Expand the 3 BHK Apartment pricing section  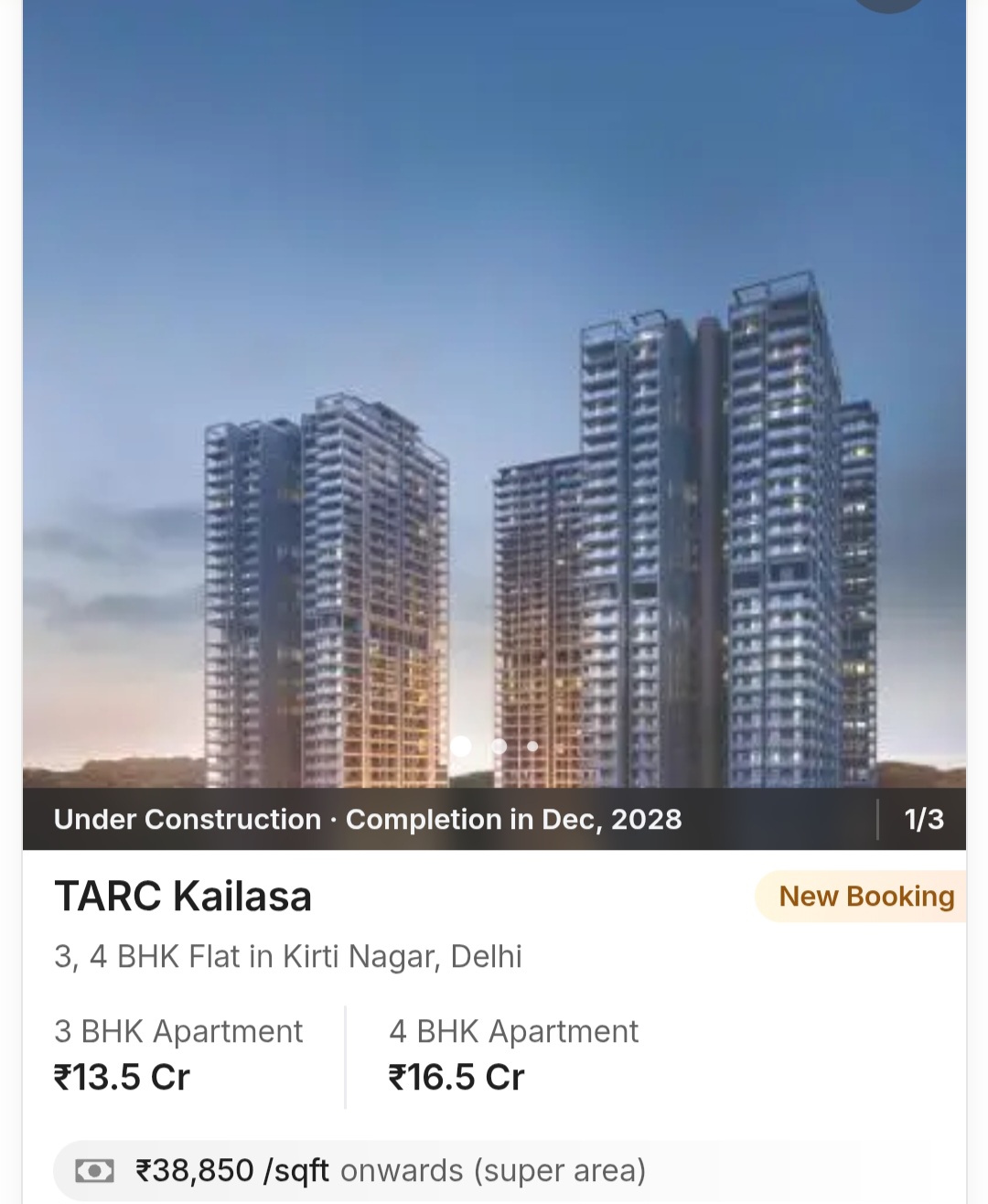pyautogui.click(x=177, y=1052)
